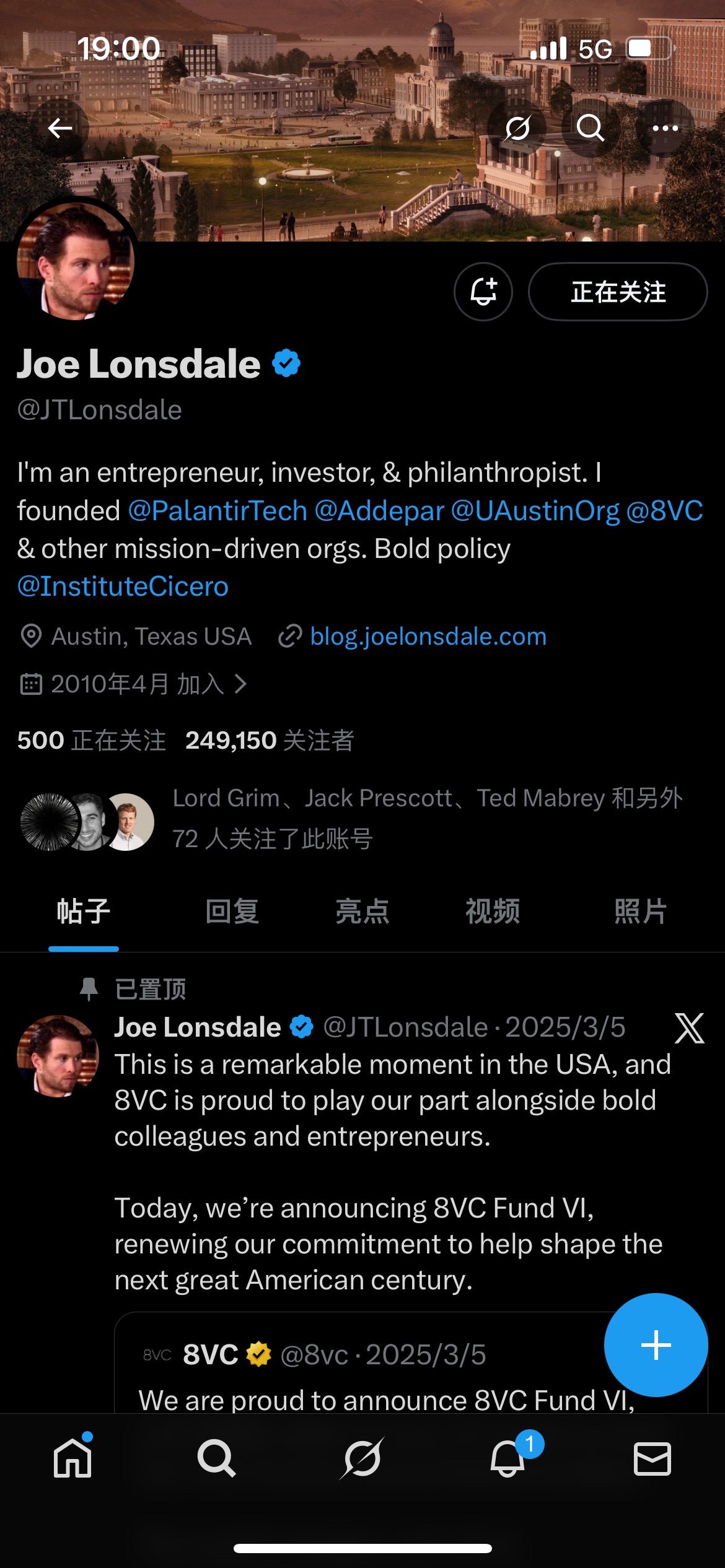View the 500 正在关注 following list

pyautogui.click(x=92, y=741)
